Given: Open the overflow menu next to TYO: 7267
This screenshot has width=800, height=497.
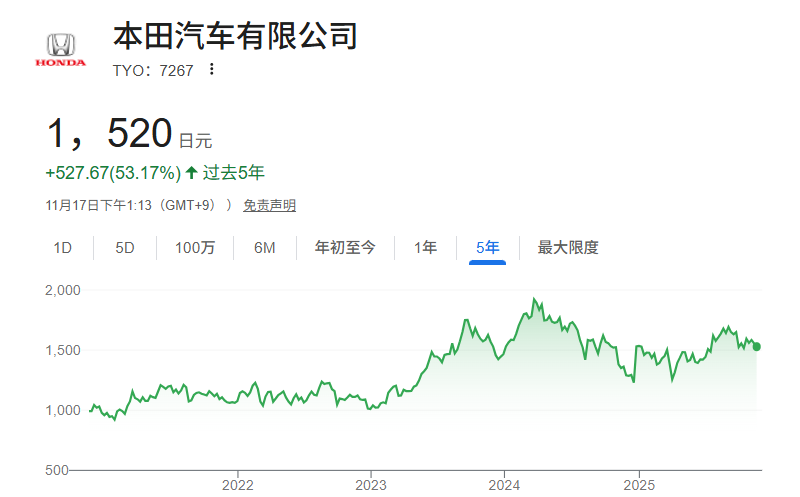Looking at the screenshot, I should pyautogui.click(x=211, y=69).
